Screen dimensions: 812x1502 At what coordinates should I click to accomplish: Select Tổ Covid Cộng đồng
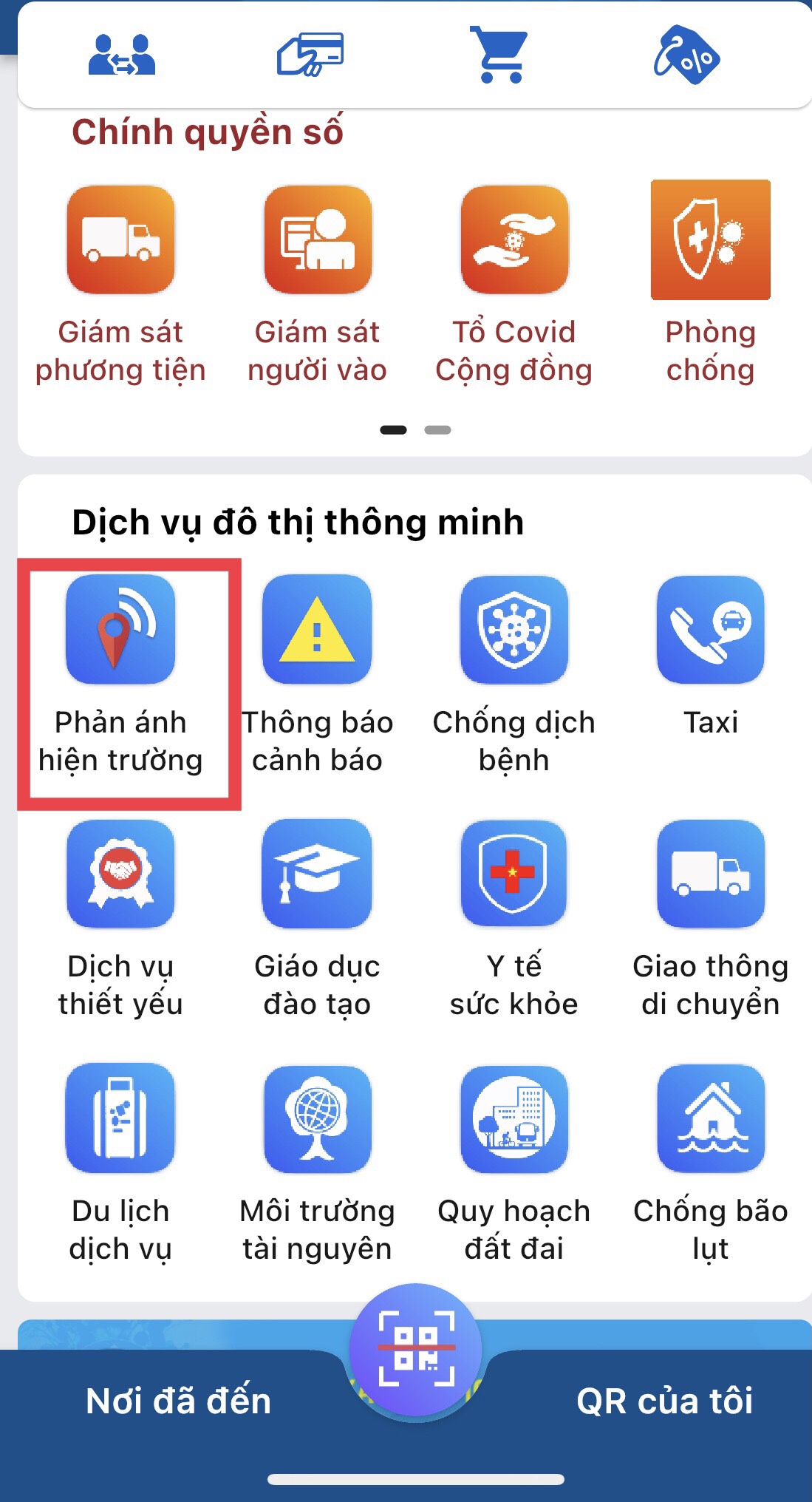click(x=514, y=240)
